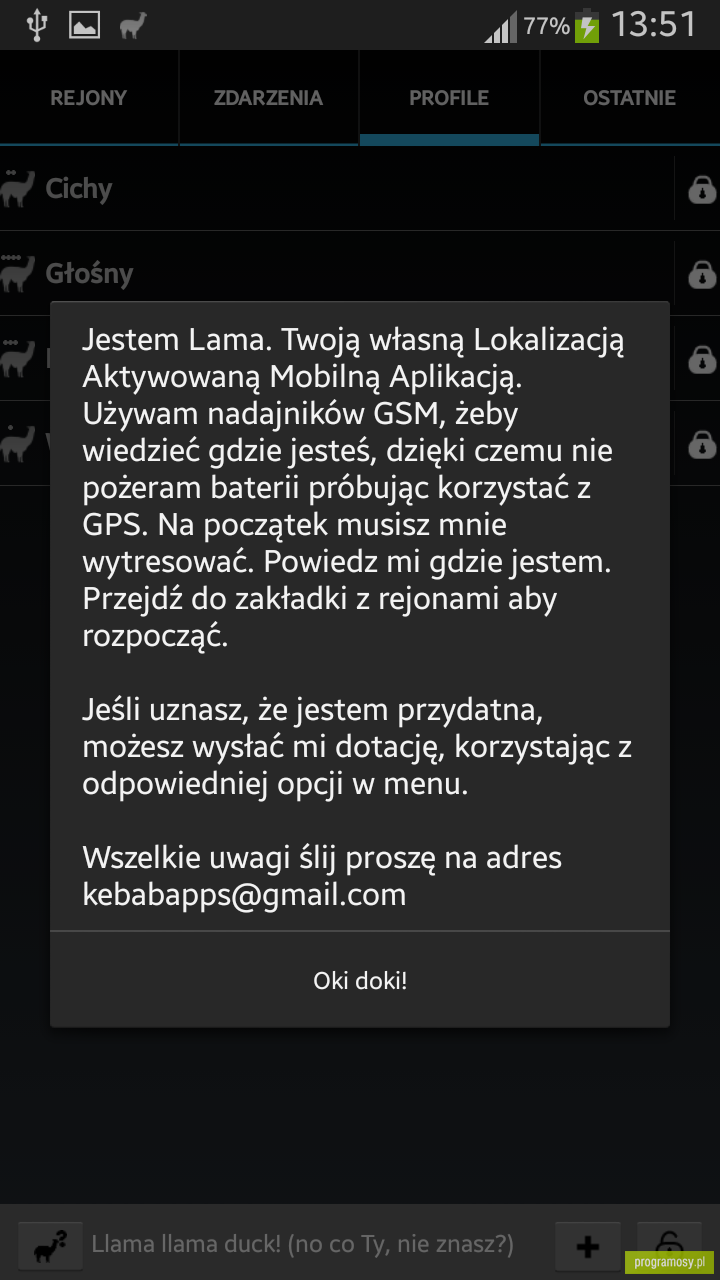Select the Profile tab

[449, 98]
